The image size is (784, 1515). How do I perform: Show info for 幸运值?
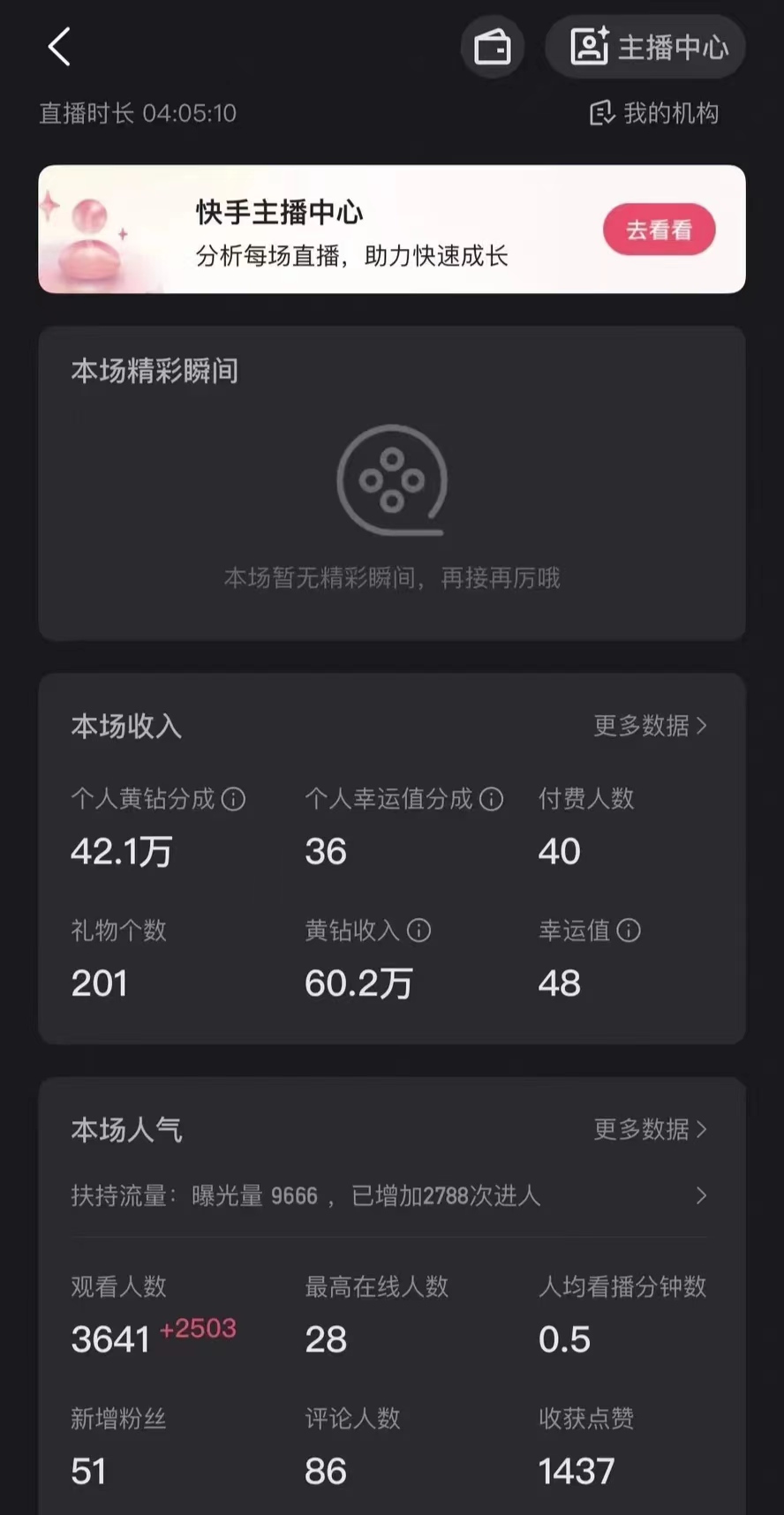(629, 931)
